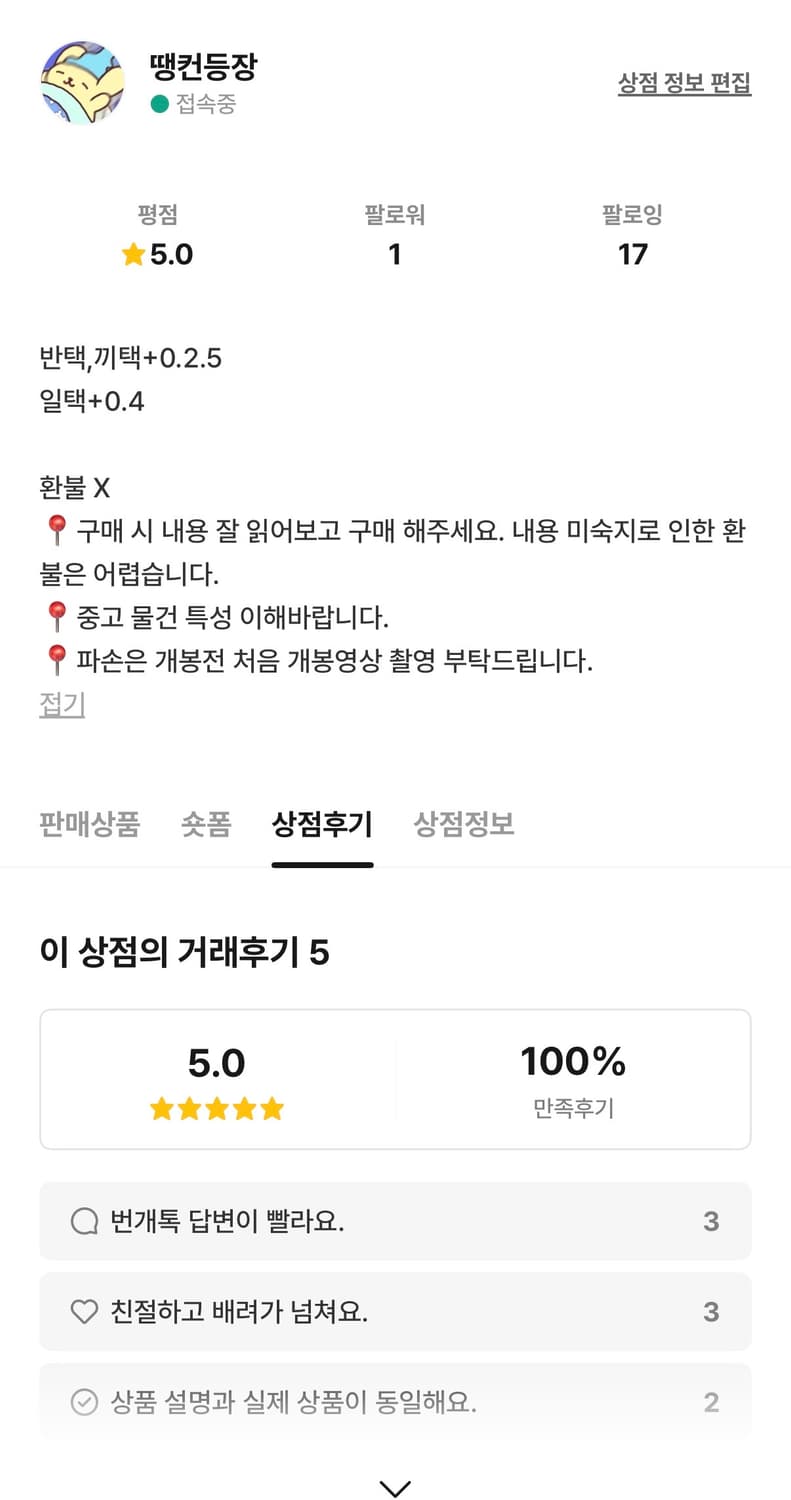Select the 친절하고 배려가 넘쳐요 review filter

coord(395,1312)
